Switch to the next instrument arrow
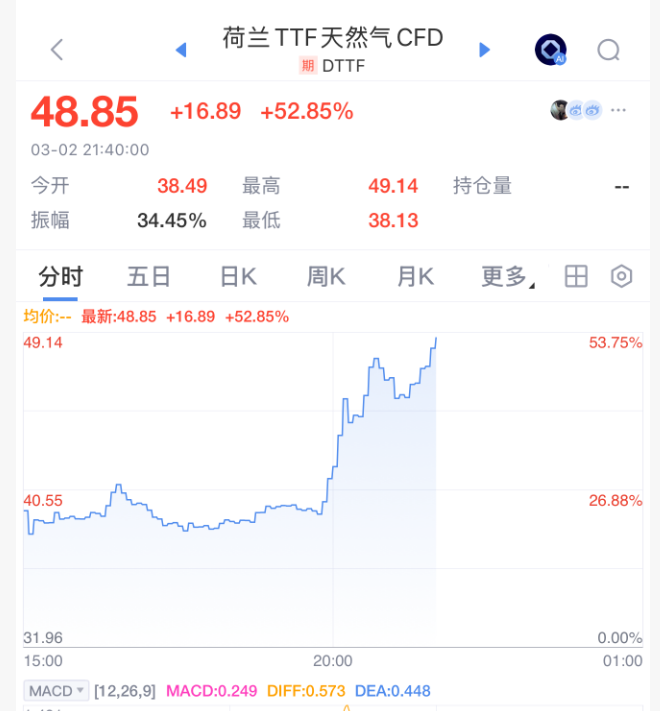This screenshot has height=711, width=660. tap(485, 50)
